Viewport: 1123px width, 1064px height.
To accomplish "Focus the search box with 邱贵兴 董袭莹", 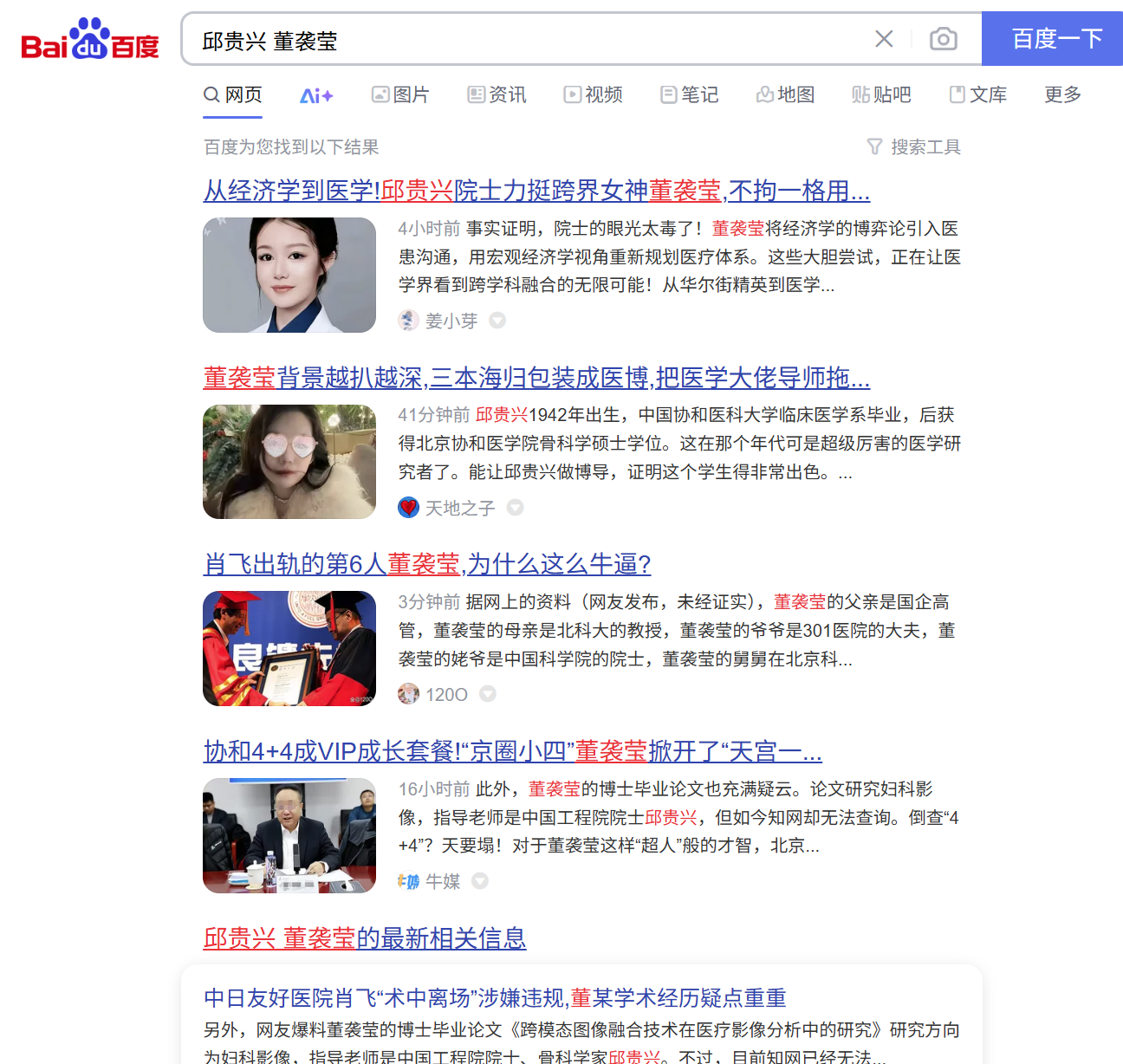I will 520,41.
